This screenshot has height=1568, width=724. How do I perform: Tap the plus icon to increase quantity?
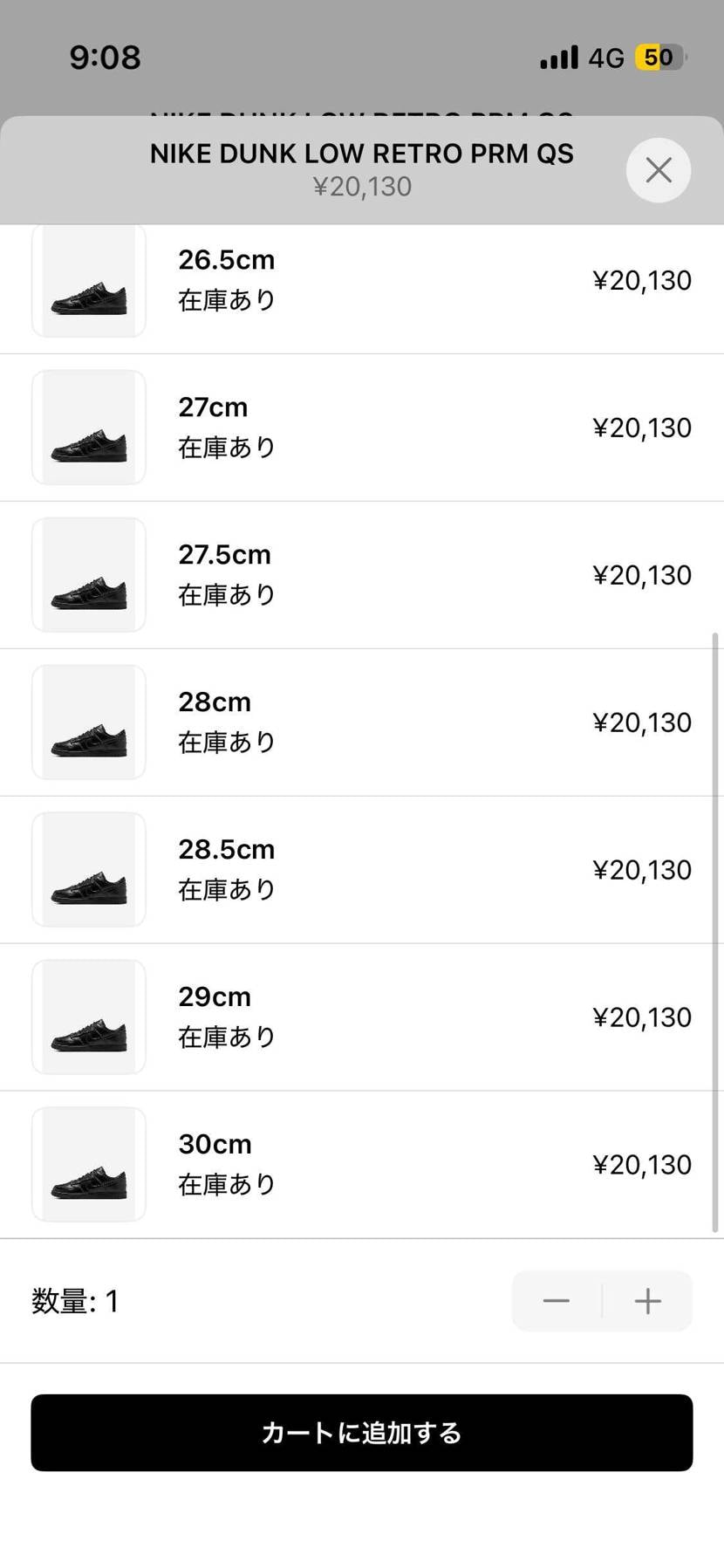647,1301
